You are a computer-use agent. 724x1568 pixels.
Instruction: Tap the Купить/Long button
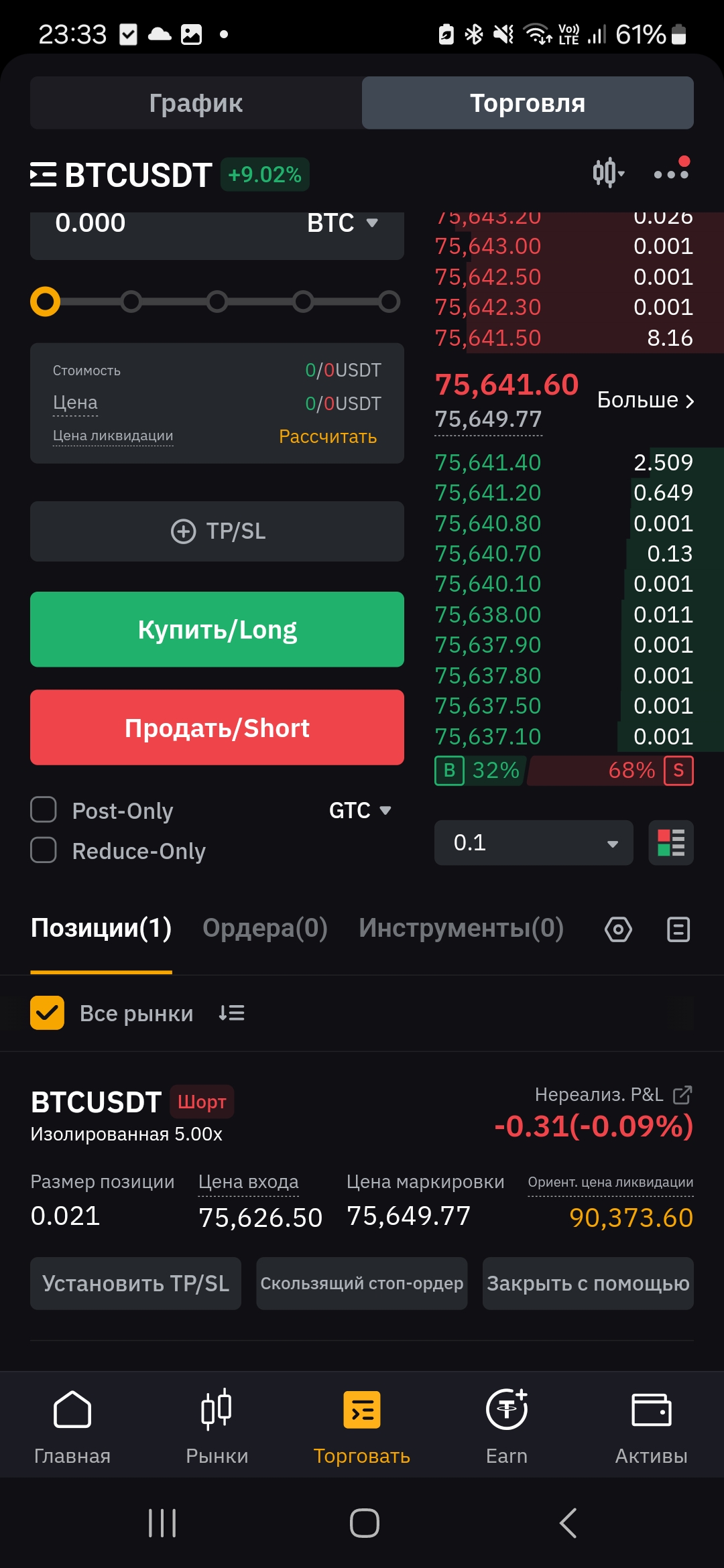click(217, 629)
